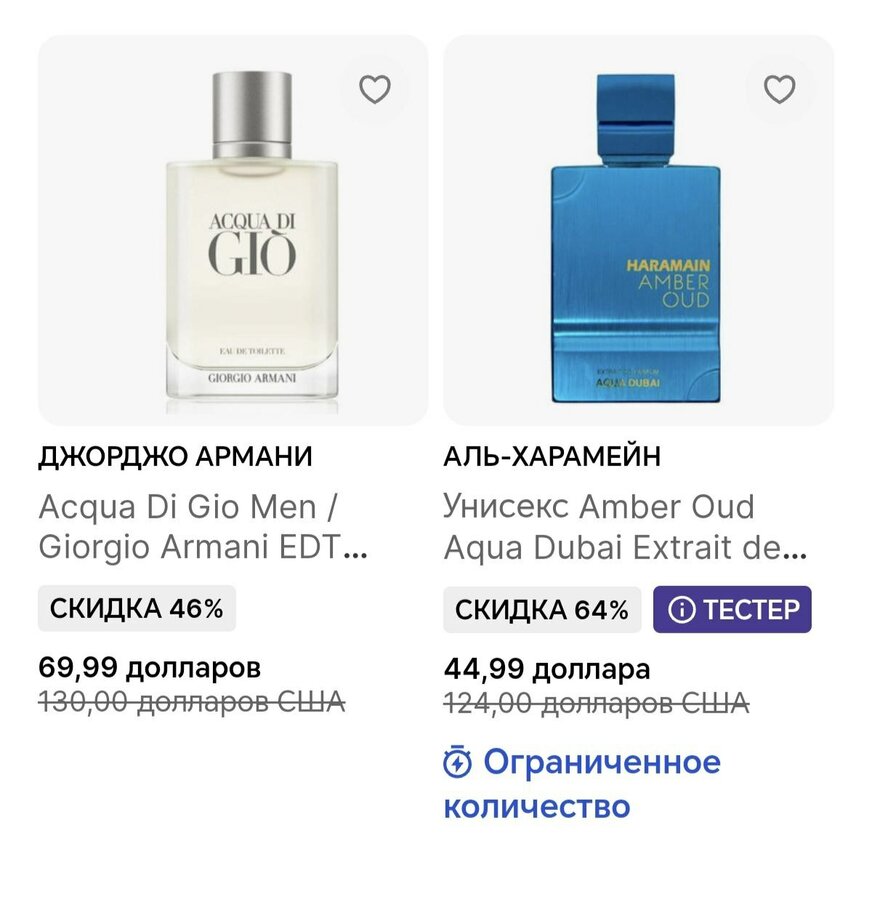The image size is (872, 900).
Task: Open the Al-Haramain Amber Oud product card
Action: click(x=637, y=240)
